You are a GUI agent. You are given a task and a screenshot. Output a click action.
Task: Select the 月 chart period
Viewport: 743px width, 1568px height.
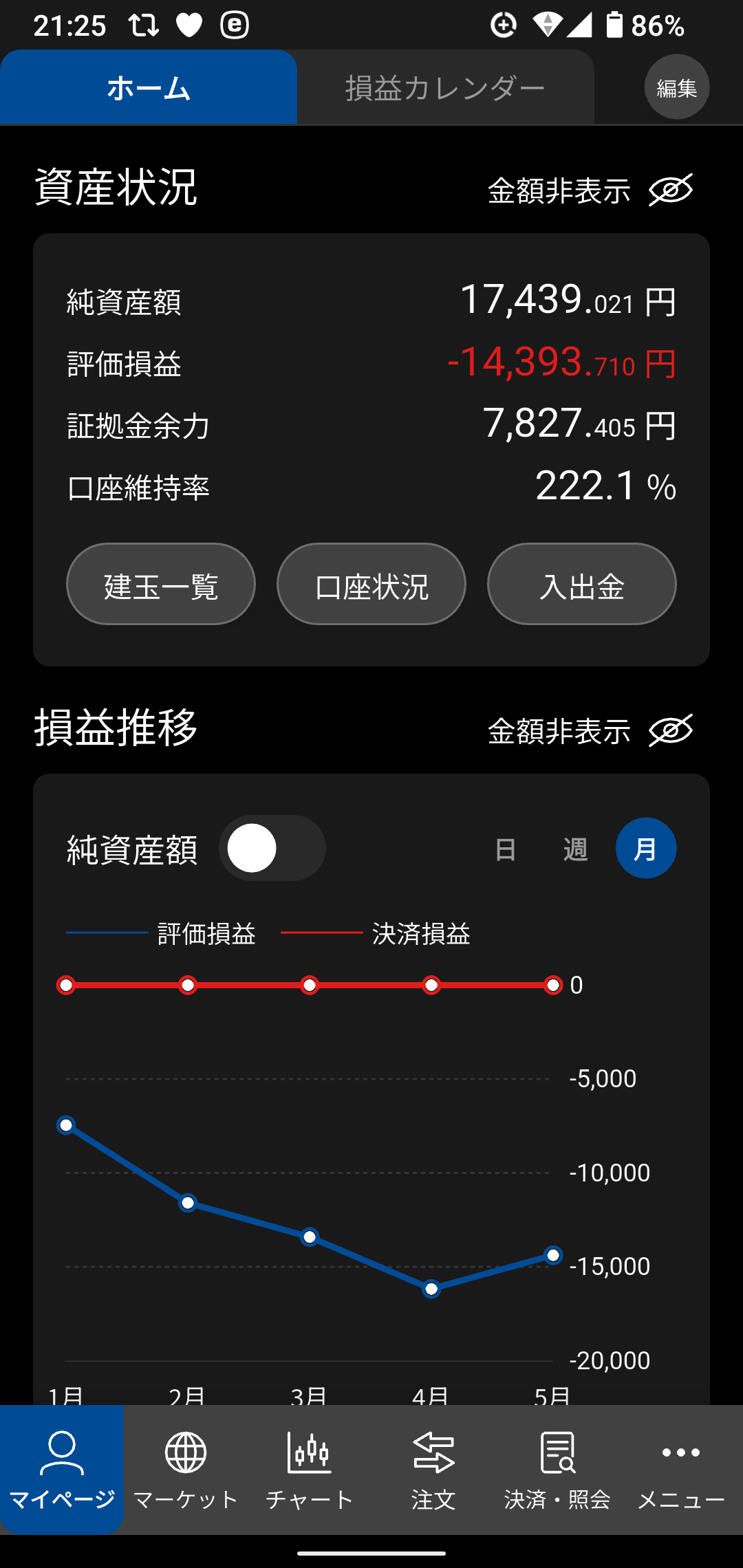coord(646,848)
